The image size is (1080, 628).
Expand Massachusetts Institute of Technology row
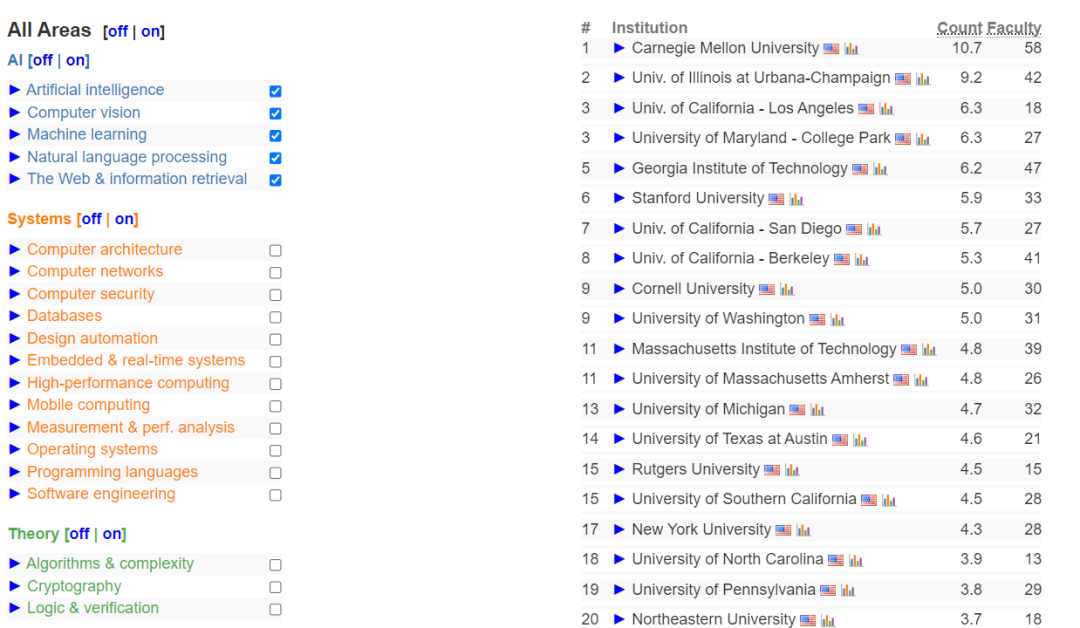[x=619, y=349]
